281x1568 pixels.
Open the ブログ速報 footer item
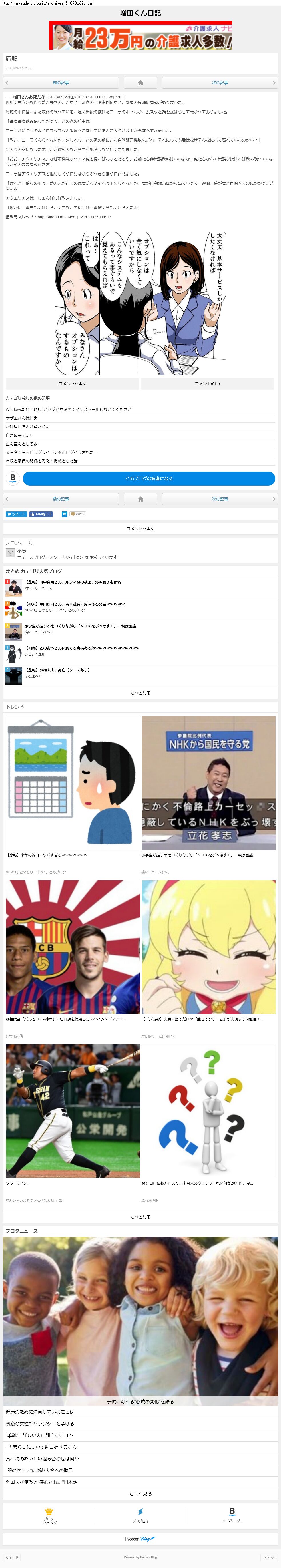(140, 1516)
